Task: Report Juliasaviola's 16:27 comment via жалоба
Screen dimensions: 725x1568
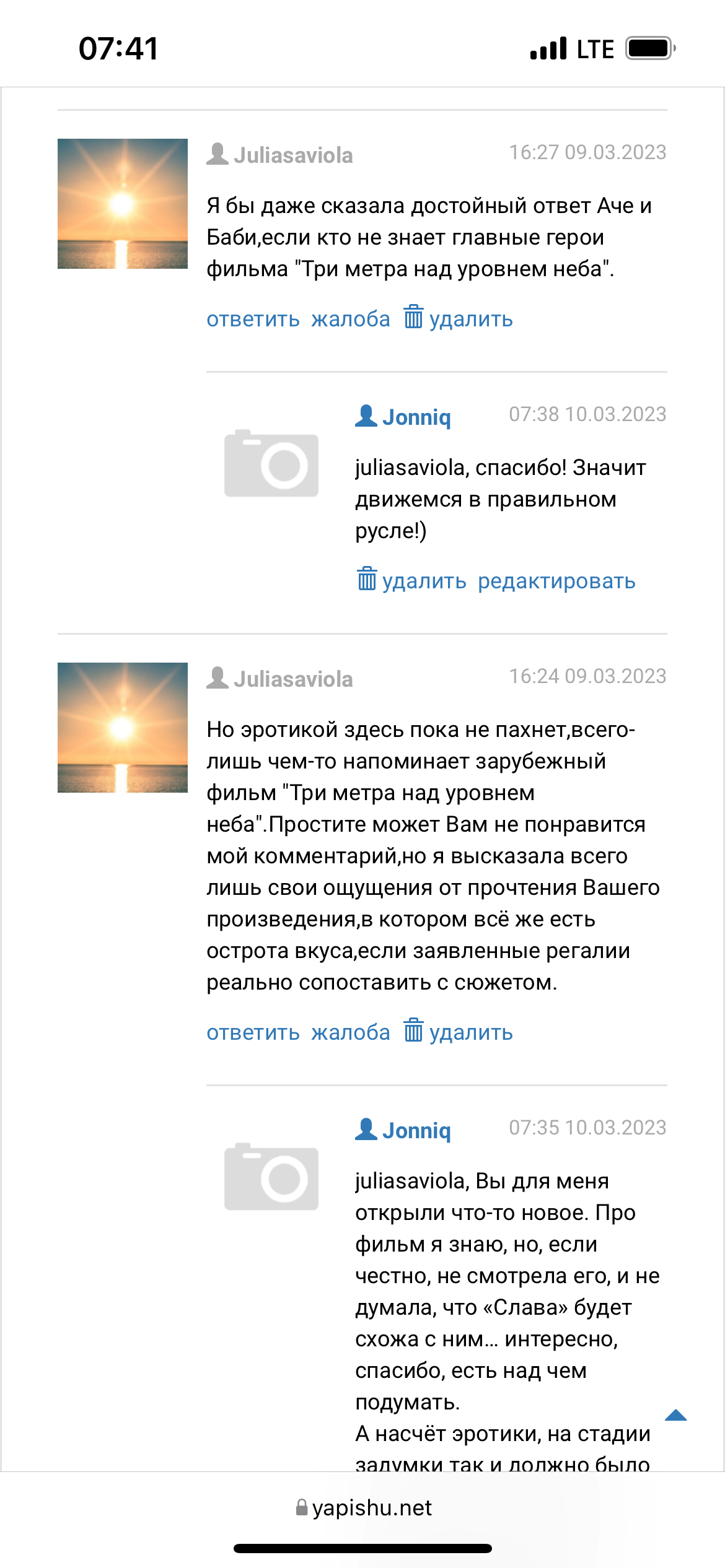Action: tap(351, 320)
